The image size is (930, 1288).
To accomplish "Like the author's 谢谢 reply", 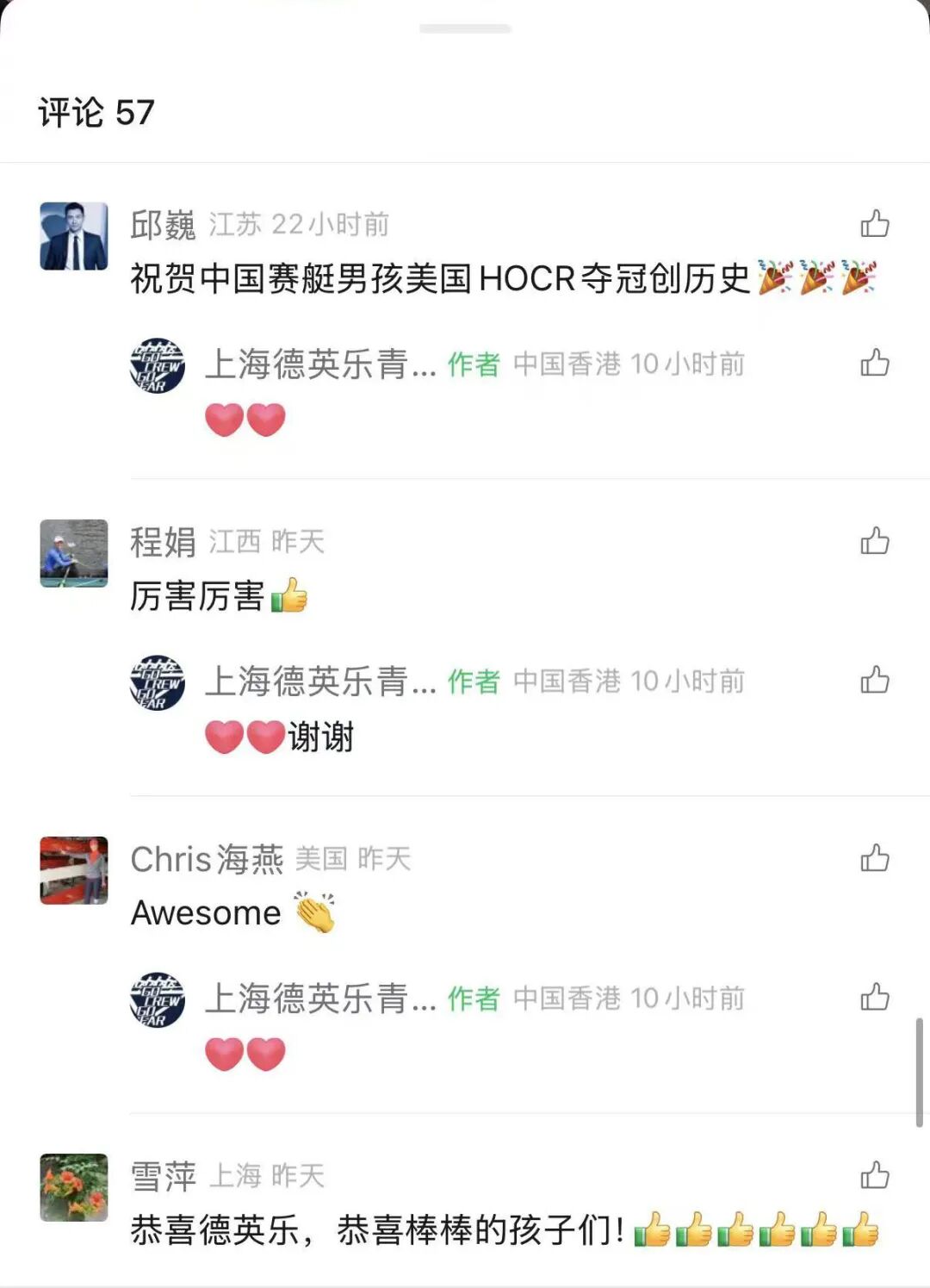I will (x=875, y=680).
